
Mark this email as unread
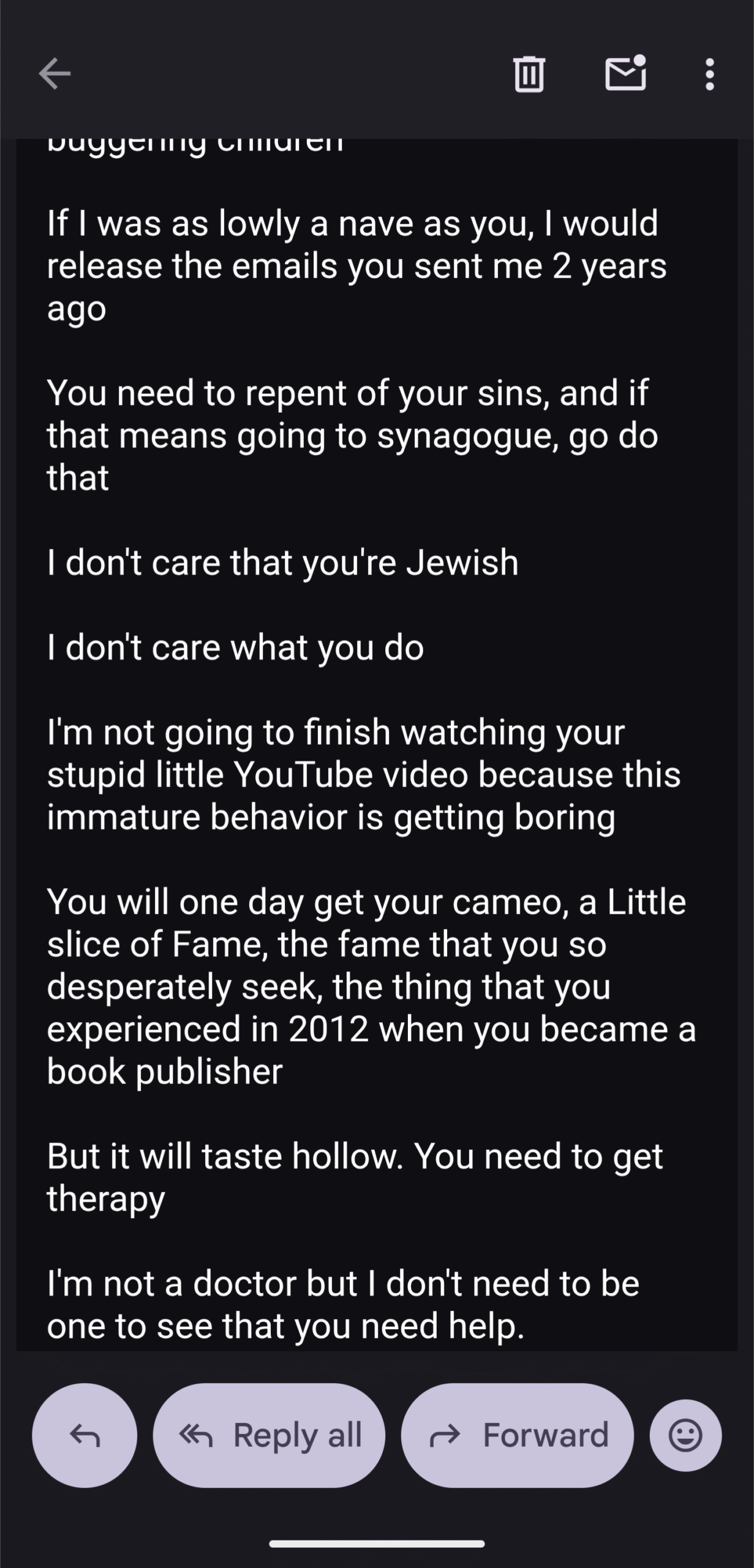click(x=625, y=74)
